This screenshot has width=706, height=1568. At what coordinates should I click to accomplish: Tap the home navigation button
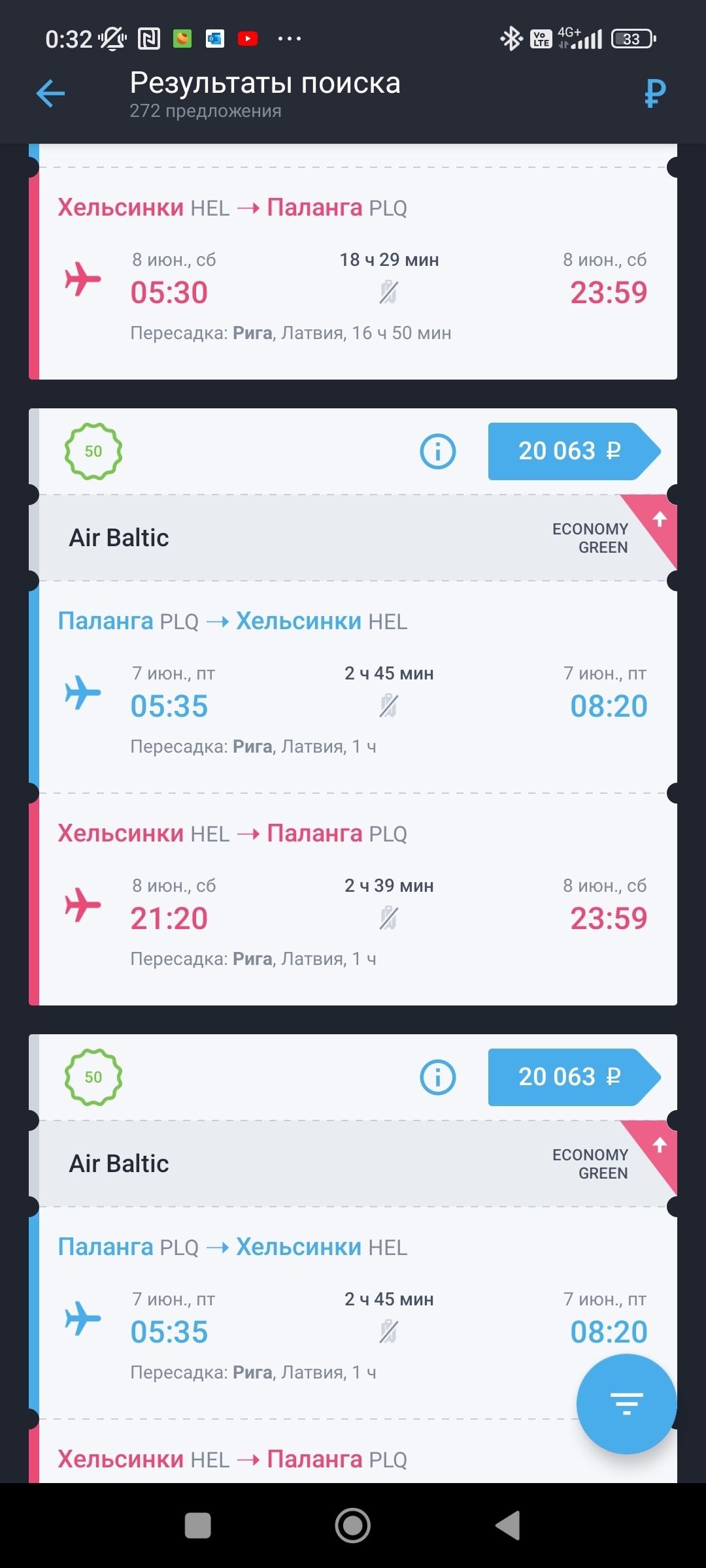[x=353, y=1526]
